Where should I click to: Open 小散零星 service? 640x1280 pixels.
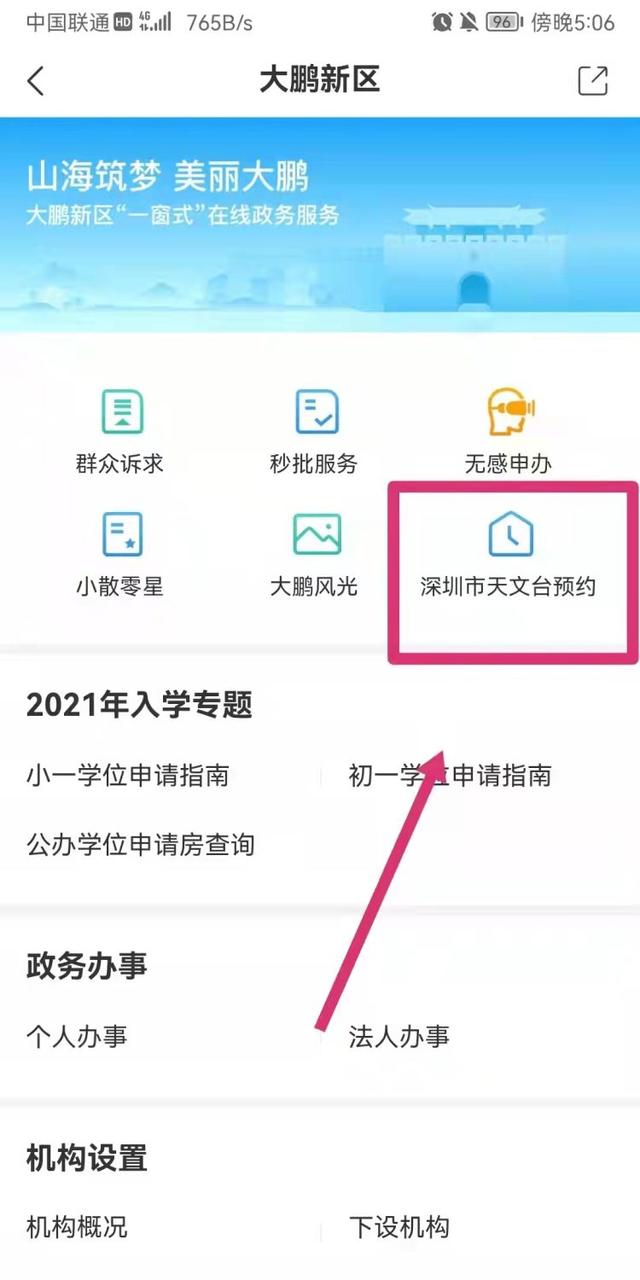click(x=119, y=553)
